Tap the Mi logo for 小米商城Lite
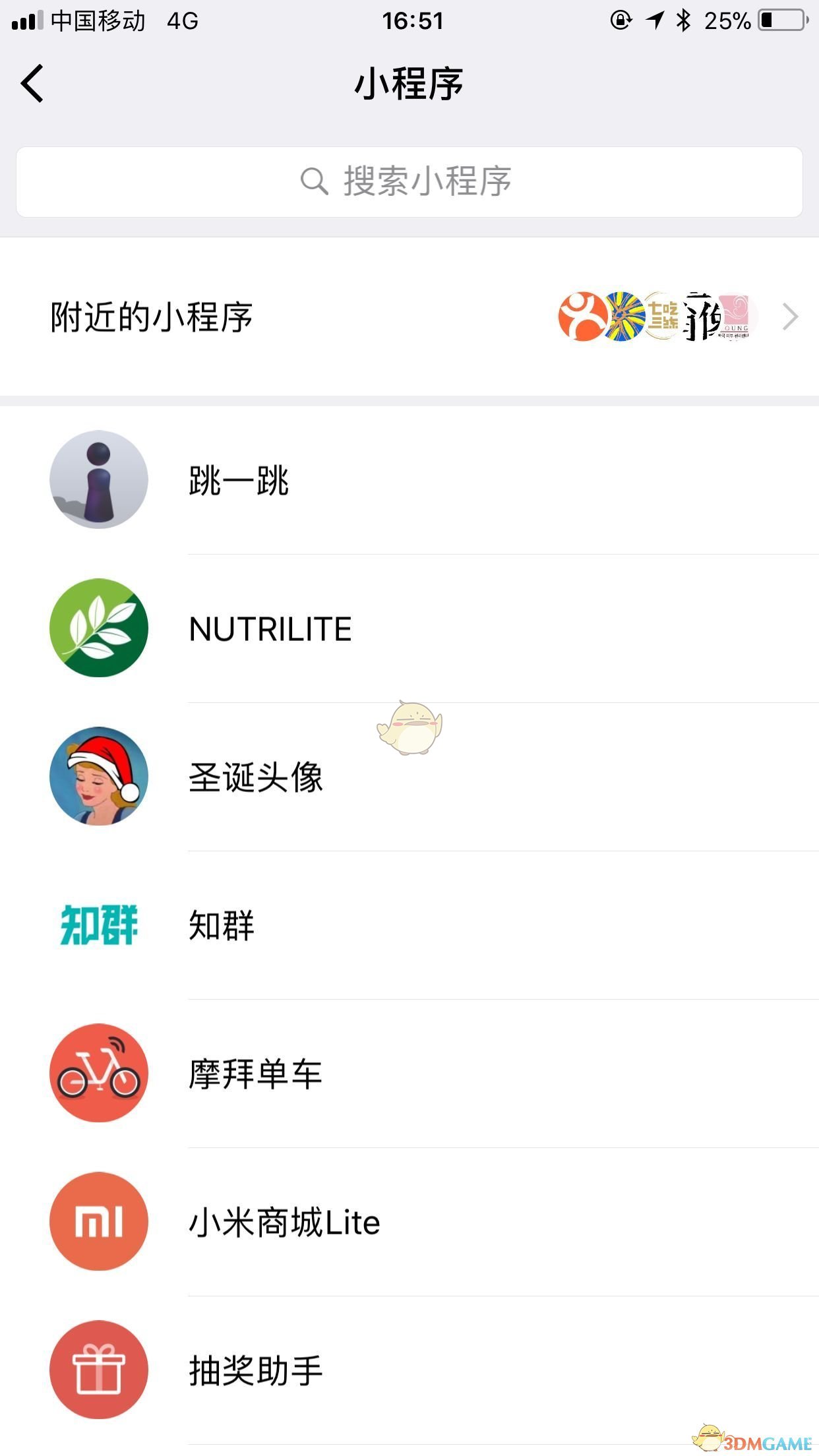 point(98,1221)
